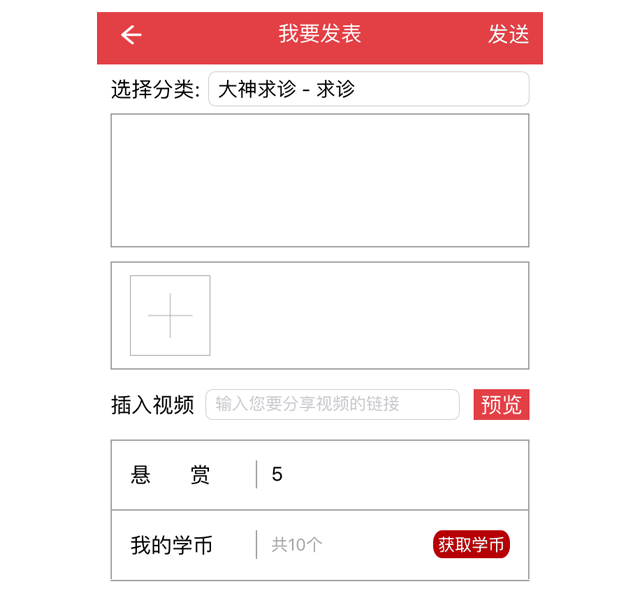Tap the 获取学币 button
The image size is (640, 593).
pos(472,544)
